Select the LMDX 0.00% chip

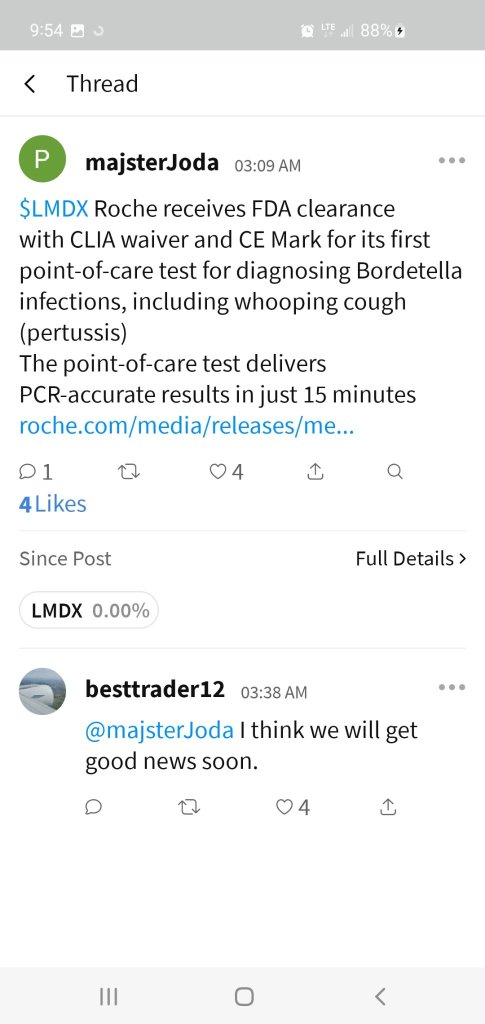coord(89,610)
